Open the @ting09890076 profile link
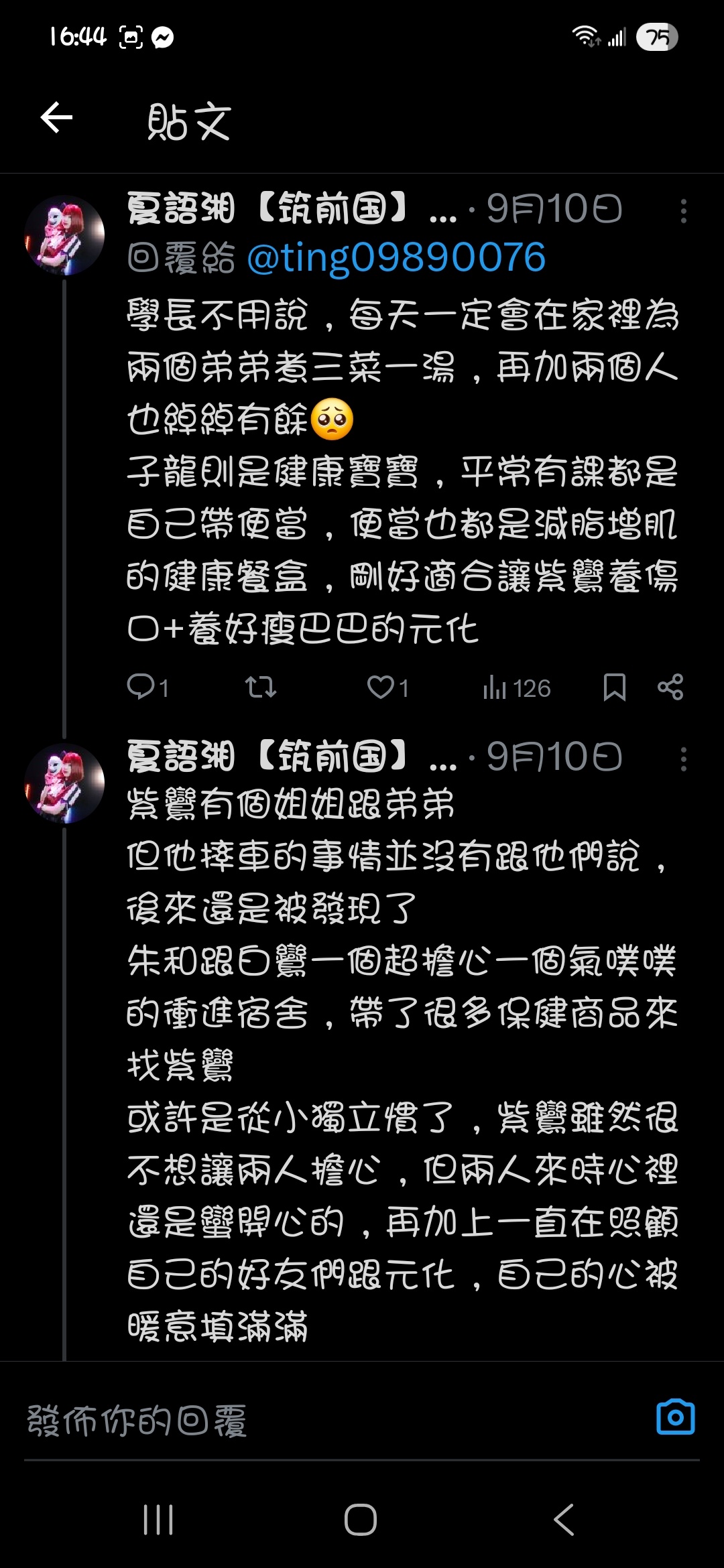This screenshot has width=724, height=1568. coord(396,258)
